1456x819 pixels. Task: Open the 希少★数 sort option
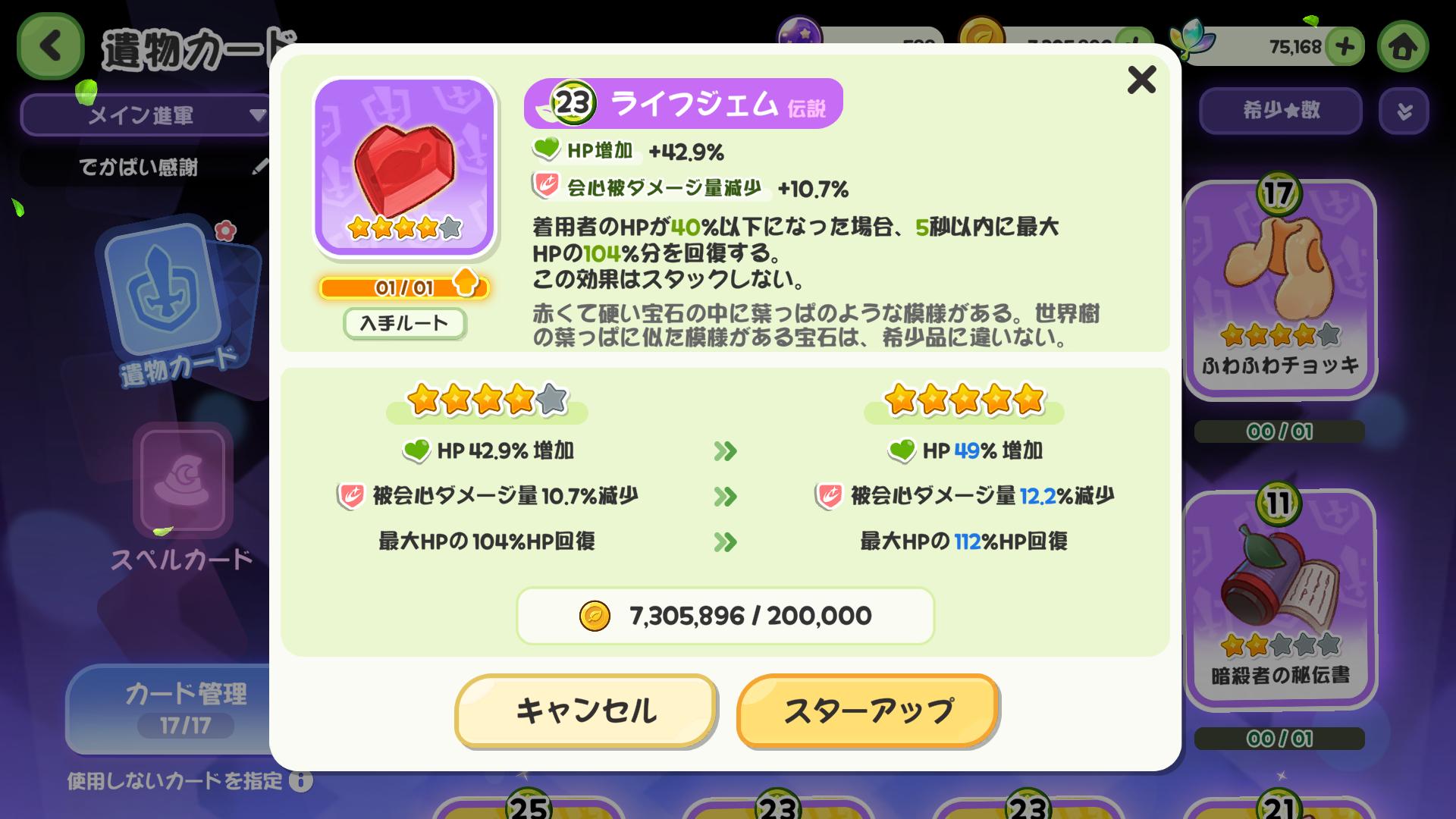(1280, 111)
